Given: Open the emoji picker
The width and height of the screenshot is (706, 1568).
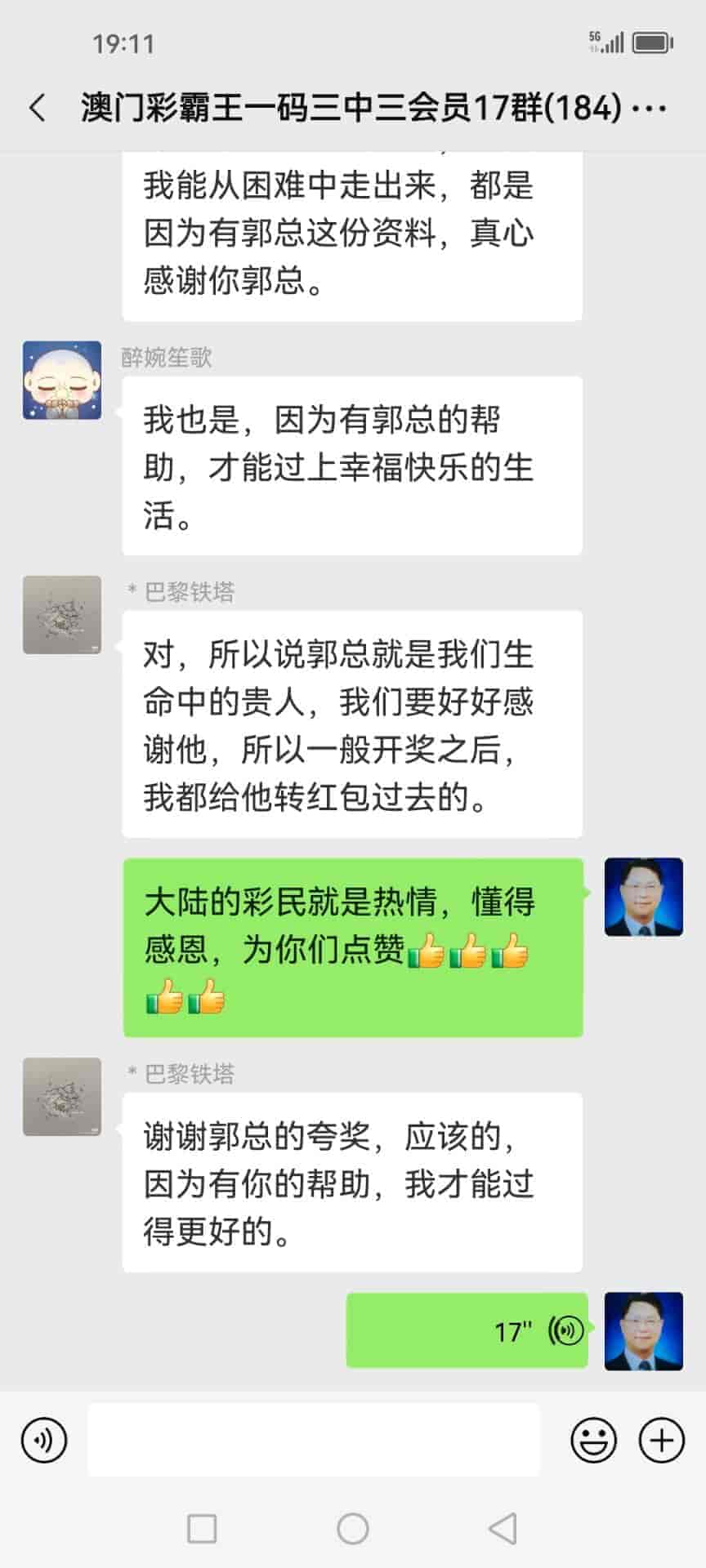Looking at the screenshot, I should (593, 1440).
